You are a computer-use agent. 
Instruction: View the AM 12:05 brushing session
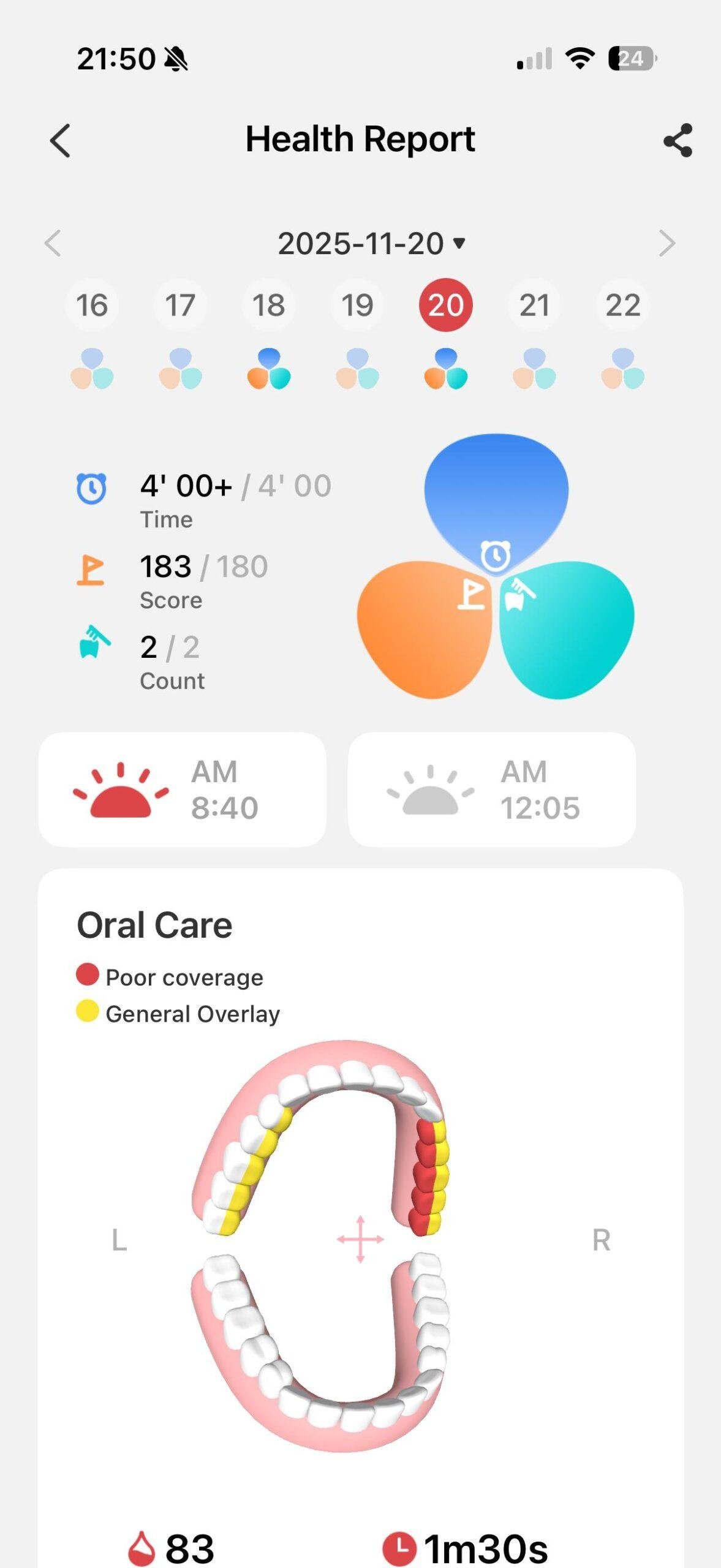click(492, 790)
